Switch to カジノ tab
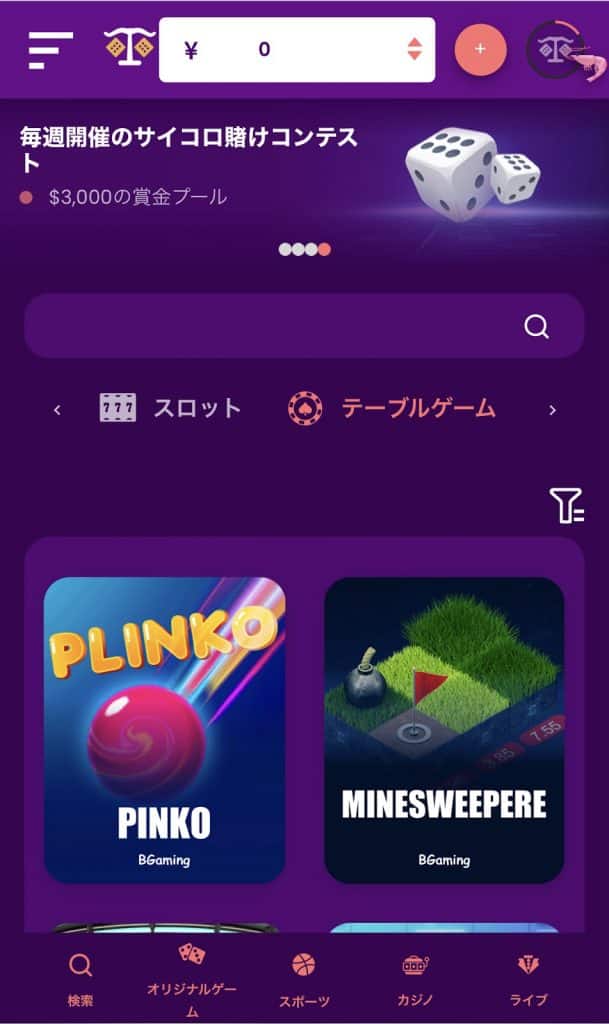Image resolution: width=609 pixels, height=1024 pixels. click(416, 978)
